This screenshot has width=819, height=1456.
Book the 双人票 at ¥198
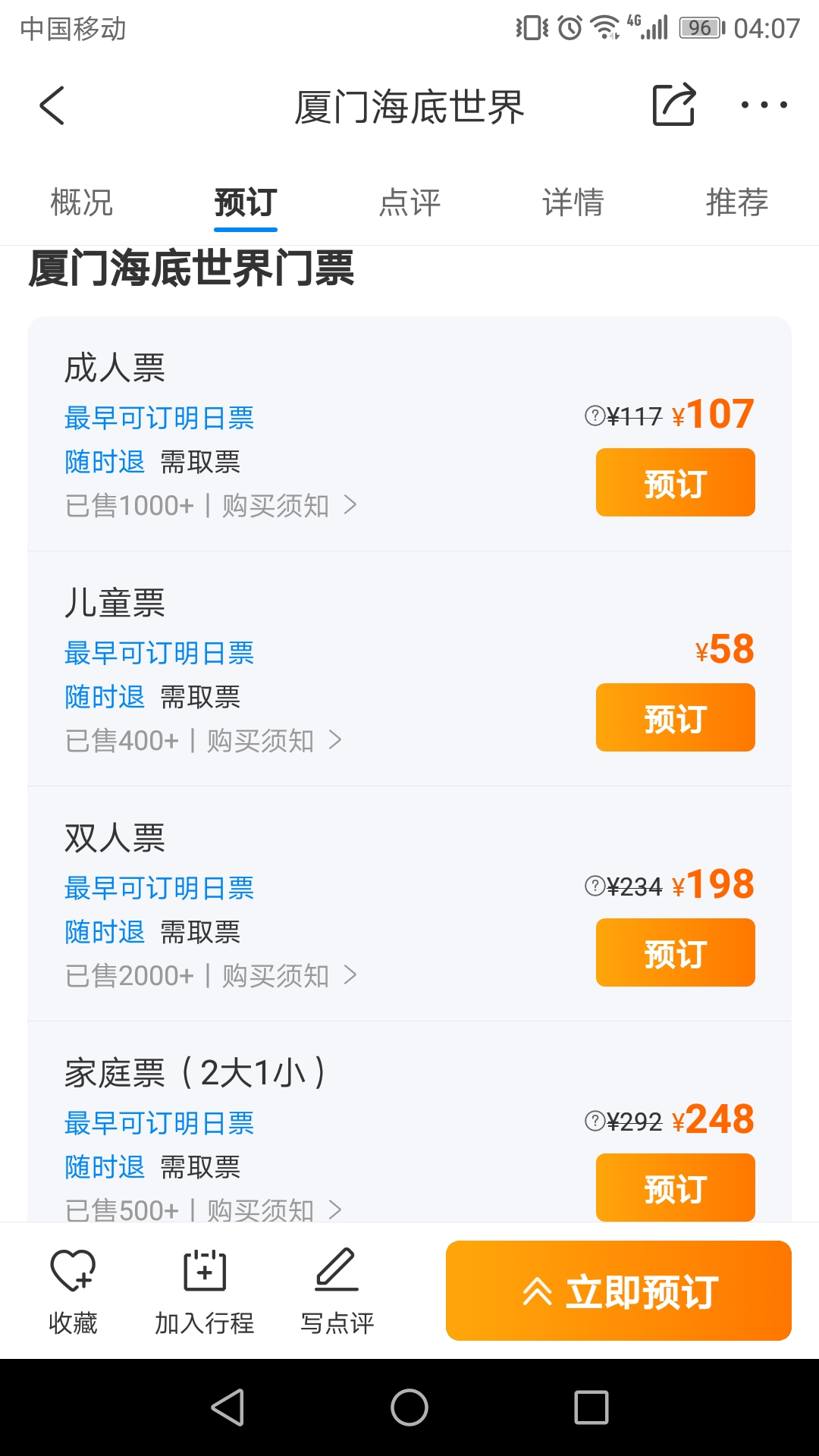pyautogui.click(x=675, y=952)
